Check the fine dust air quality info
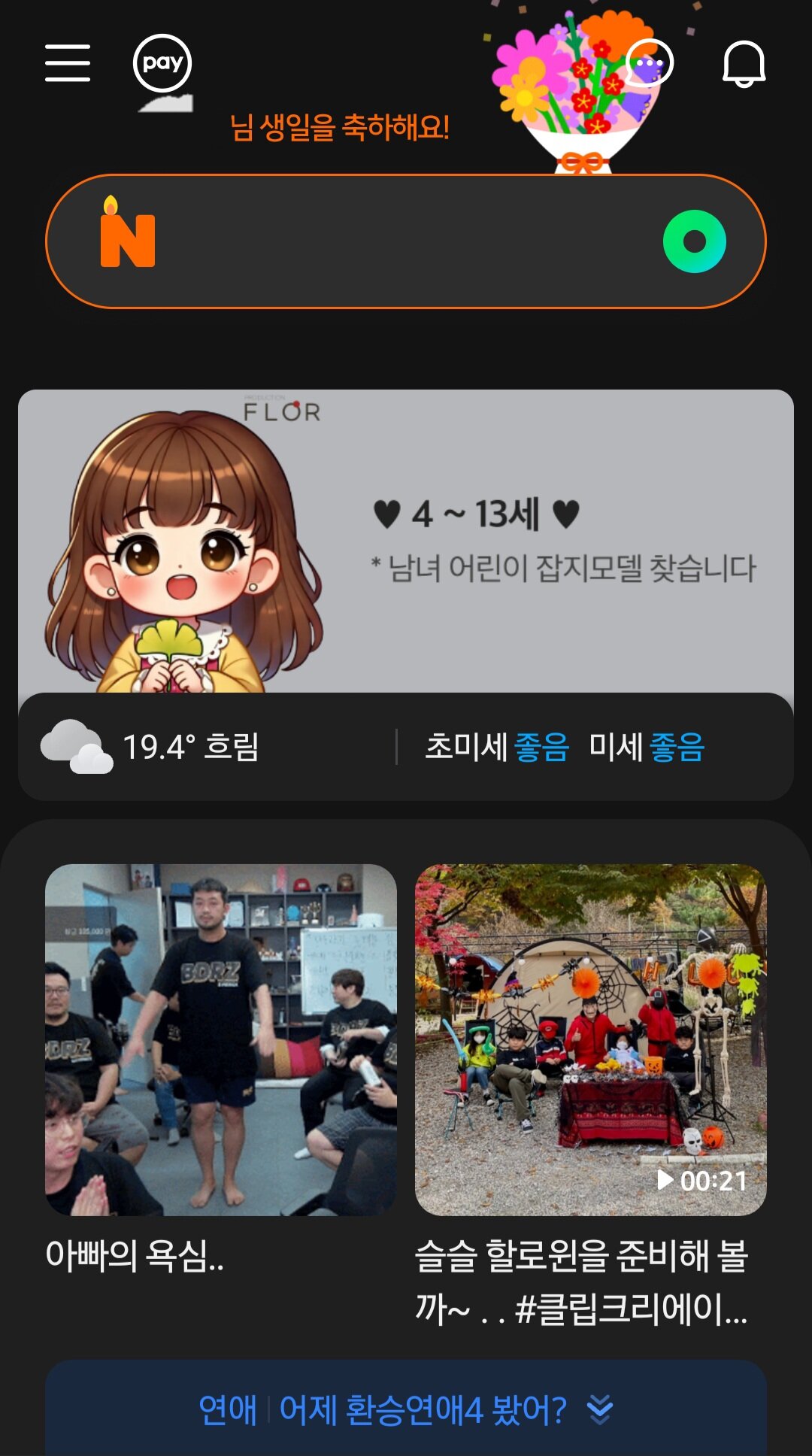Screen dimensions: 812x1456 [564, 747]
